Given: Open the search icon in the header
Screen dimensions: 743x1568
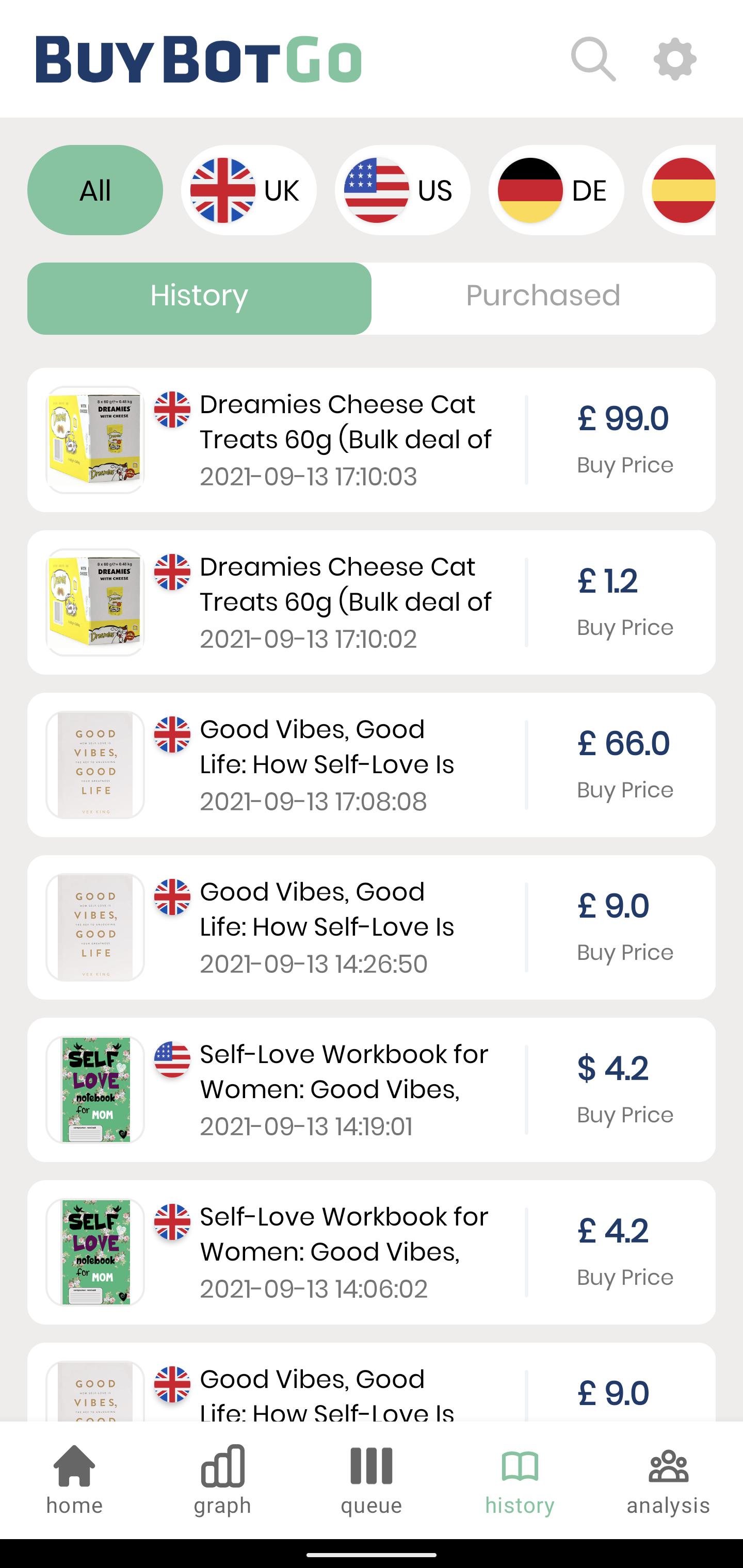Looking at the screenshot, I should 593,59.
